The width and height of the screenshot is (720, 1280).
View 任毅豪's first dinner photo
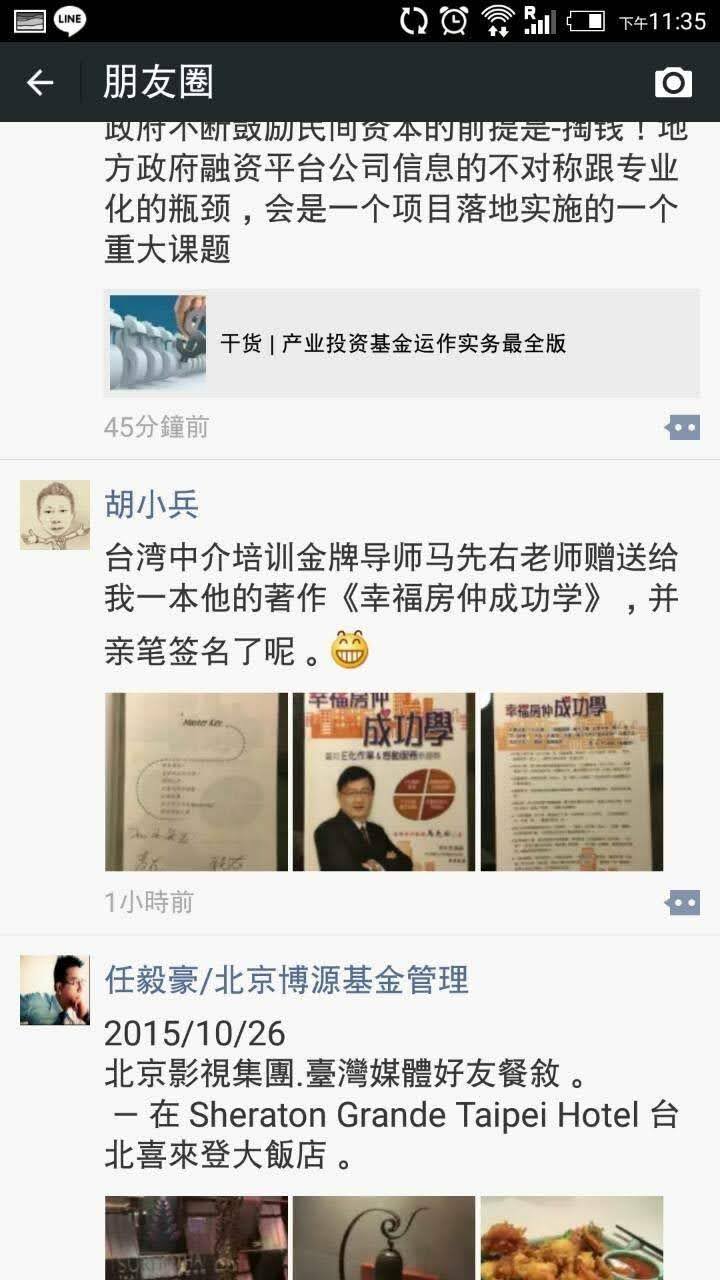click(196, 1238)
